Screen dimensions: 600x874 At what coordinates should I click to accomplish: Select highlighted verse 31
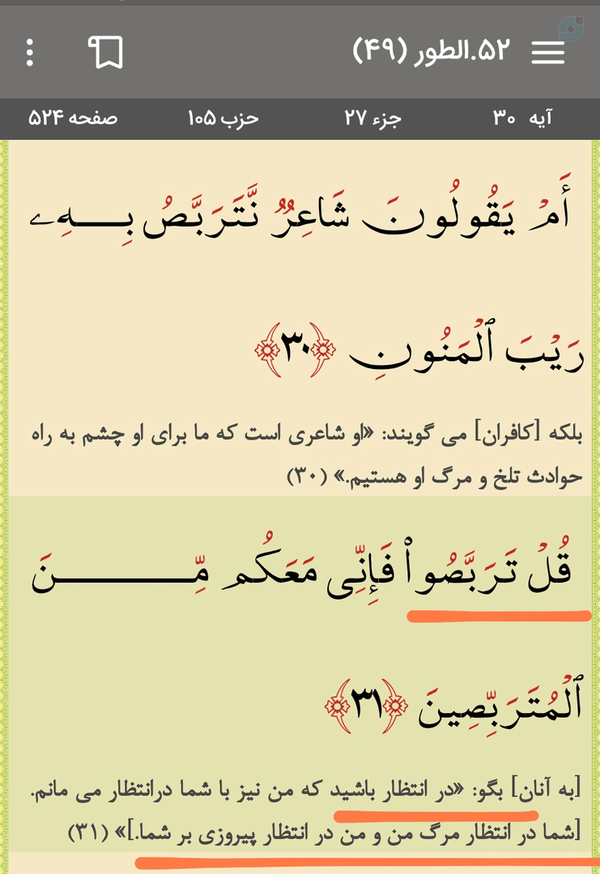tap(307, 637)
